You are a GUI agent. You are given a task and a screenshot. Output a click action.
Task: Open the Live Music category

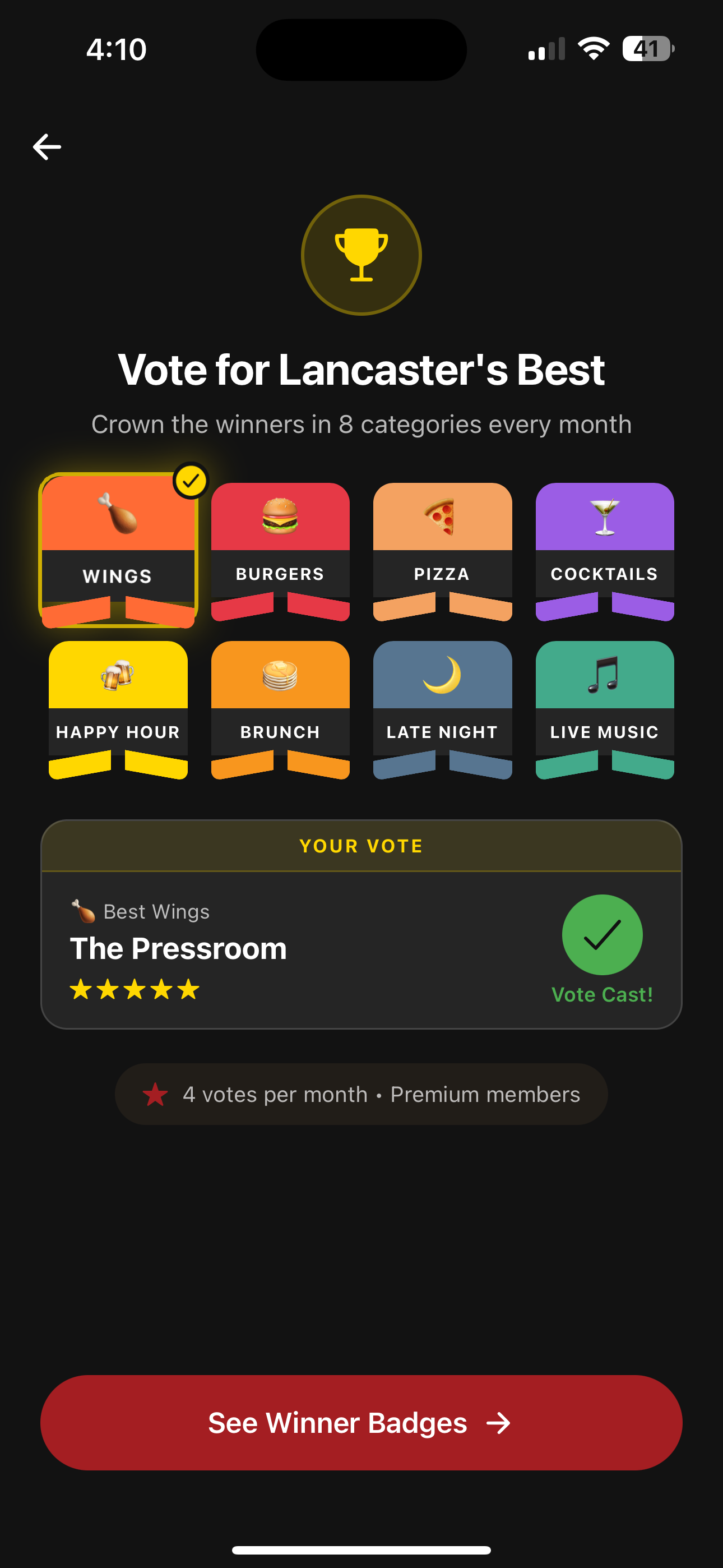click(604, 709)
